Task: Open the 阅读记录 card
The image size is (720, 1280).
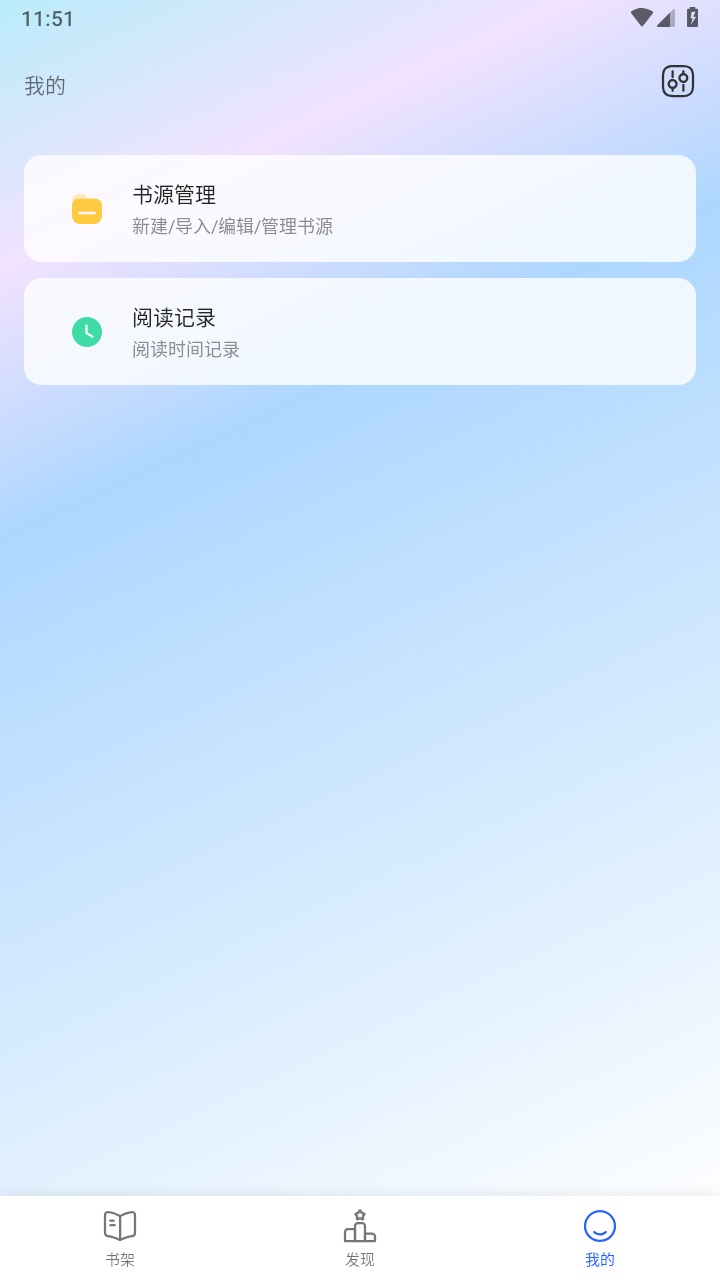Action: pos(360,331)
